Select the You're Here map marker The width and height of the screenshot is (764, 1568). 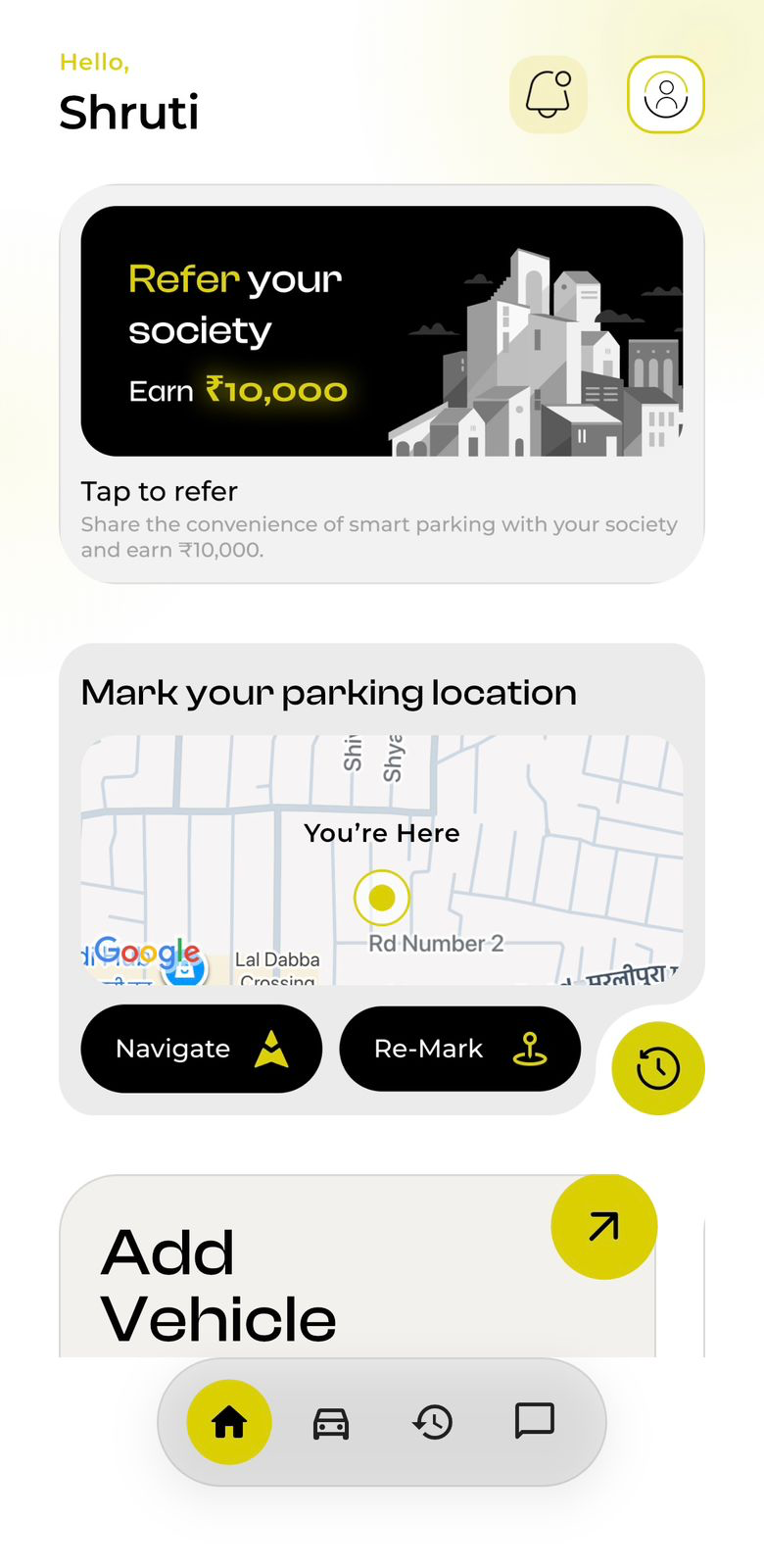[x=381, y=897]
